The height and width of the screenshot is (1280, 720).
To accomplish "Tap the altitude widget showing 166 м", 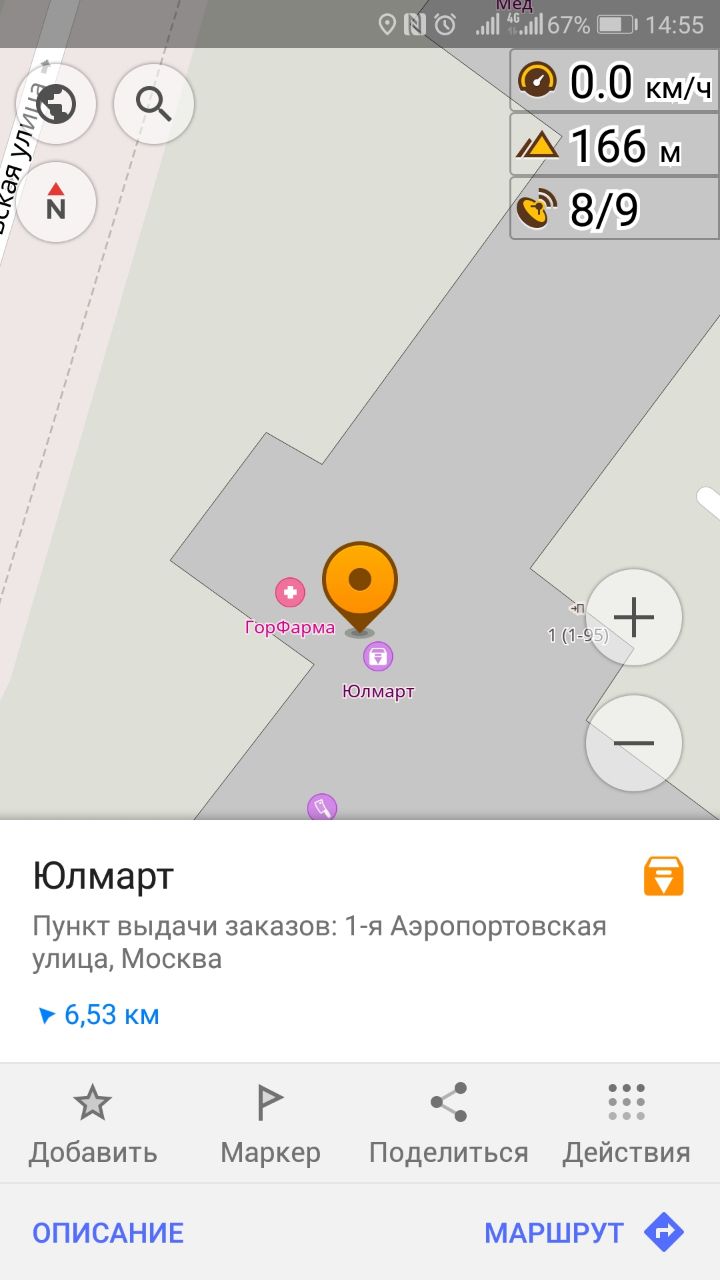I will click(615, 145).
